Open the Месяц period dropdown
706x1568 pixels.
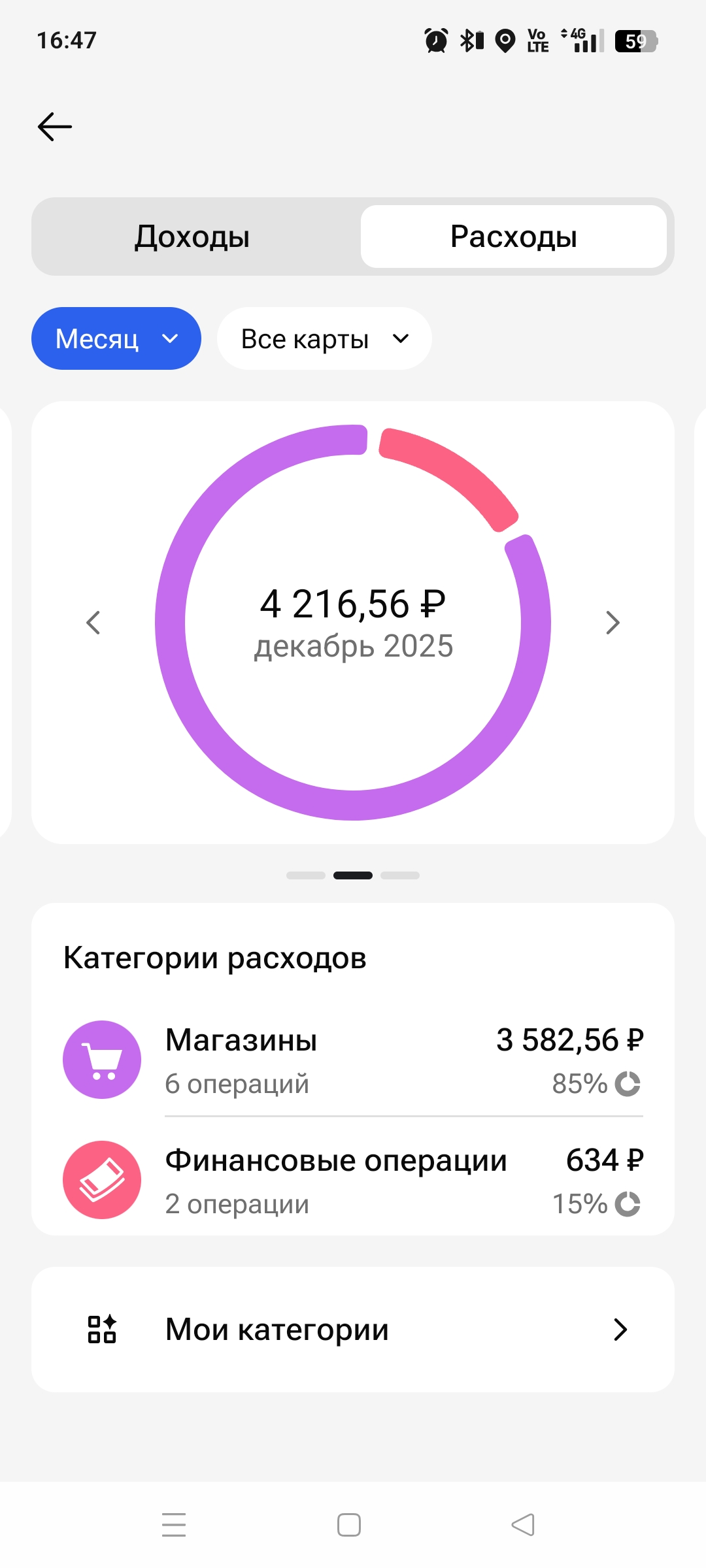[x=116, y=338]
